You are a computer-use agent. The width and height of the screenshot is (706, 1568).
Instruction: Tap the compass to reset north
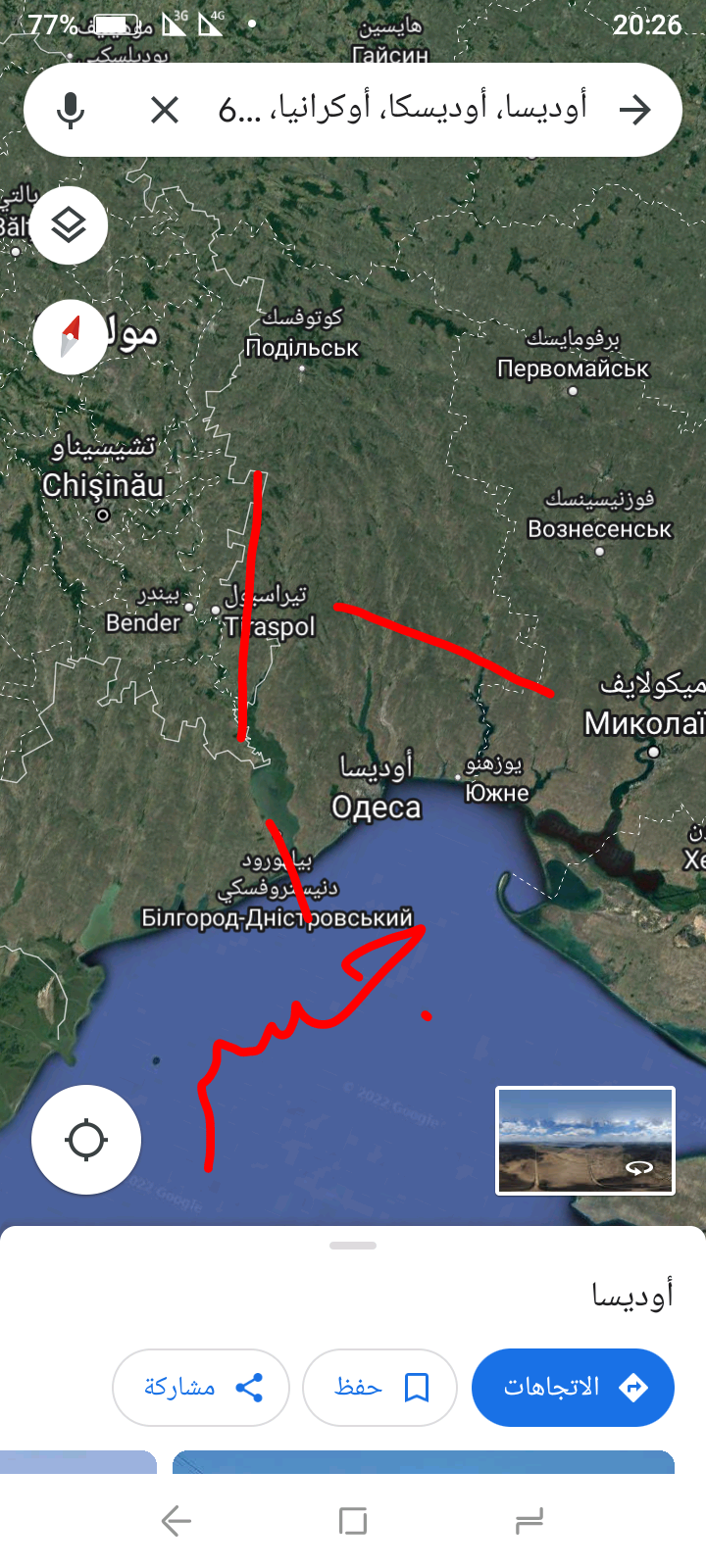coord(70,337)
